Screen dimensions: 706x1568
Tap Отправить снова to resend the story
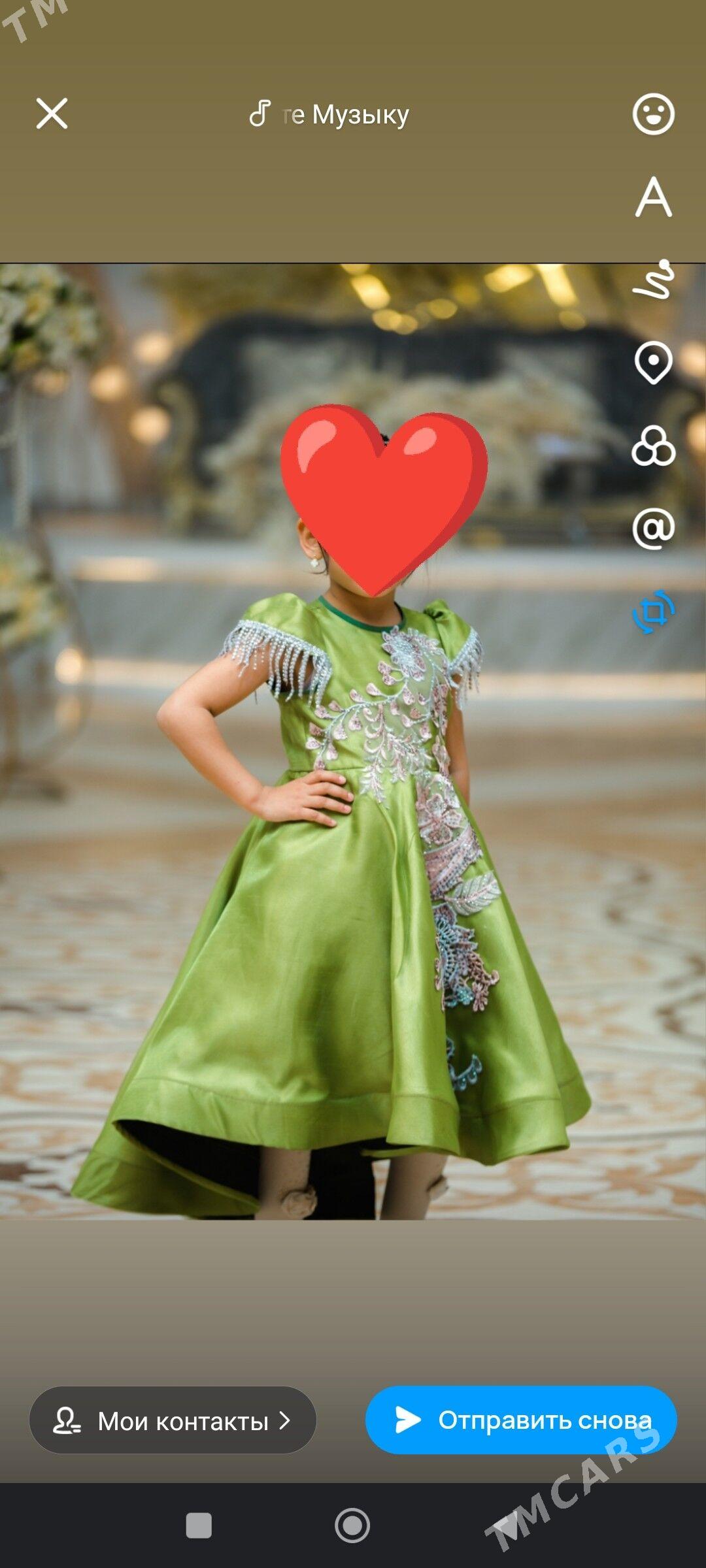(x=521, y=1420)
